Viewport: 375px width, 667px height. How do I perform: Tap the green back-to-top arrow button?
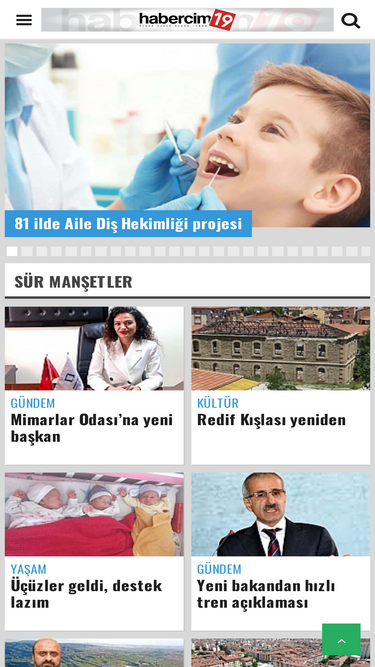[x=341, y=639]
